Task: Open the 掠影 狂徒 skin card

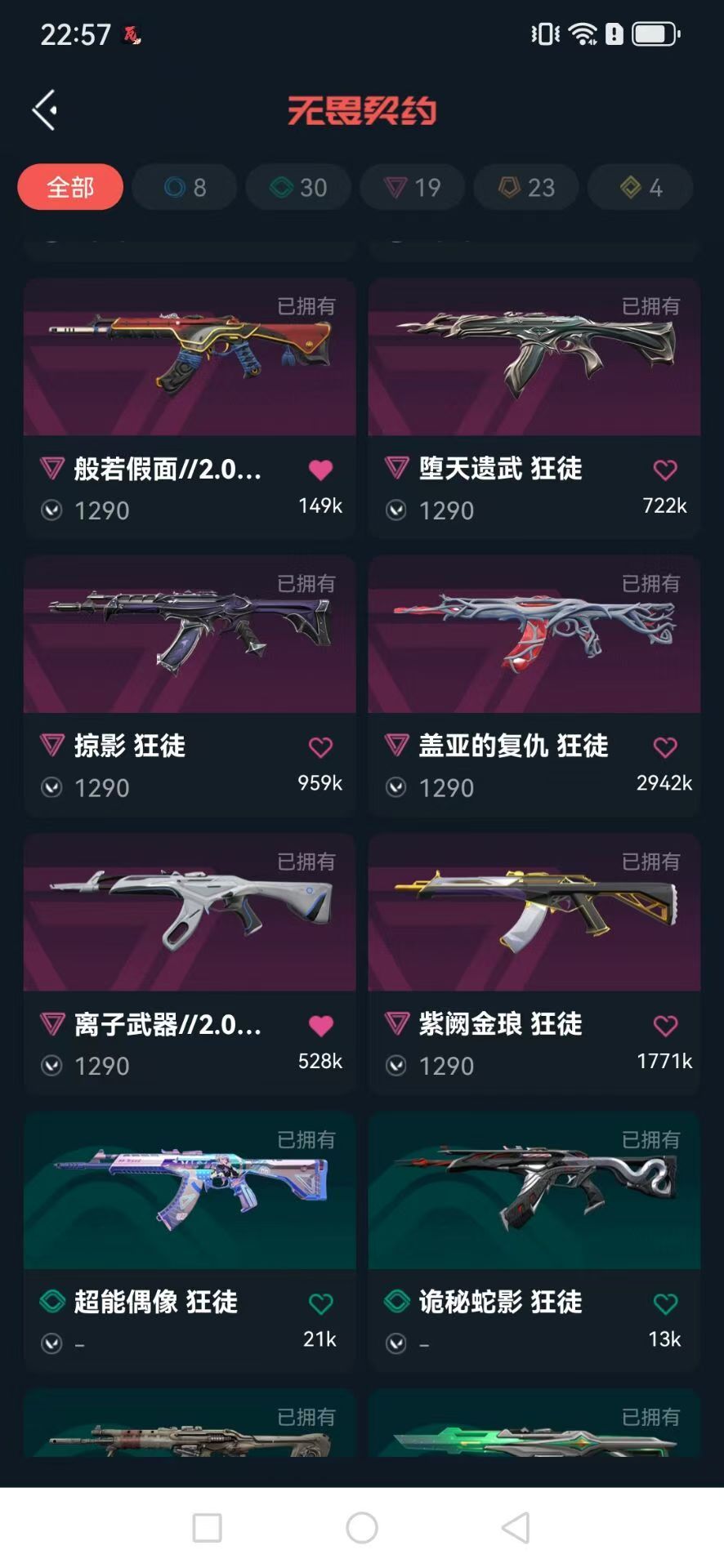Action: click(x=190, y=686)
